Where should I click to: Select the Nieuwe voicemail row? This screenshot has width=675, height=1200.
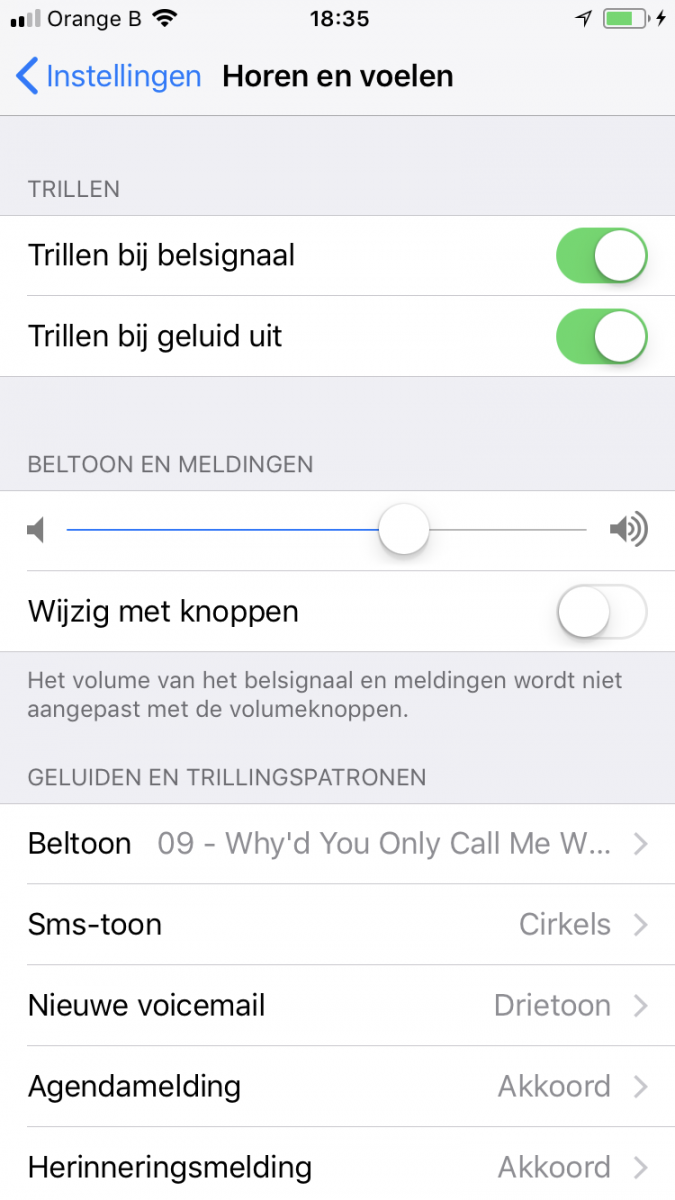[x=337, y=1006]
